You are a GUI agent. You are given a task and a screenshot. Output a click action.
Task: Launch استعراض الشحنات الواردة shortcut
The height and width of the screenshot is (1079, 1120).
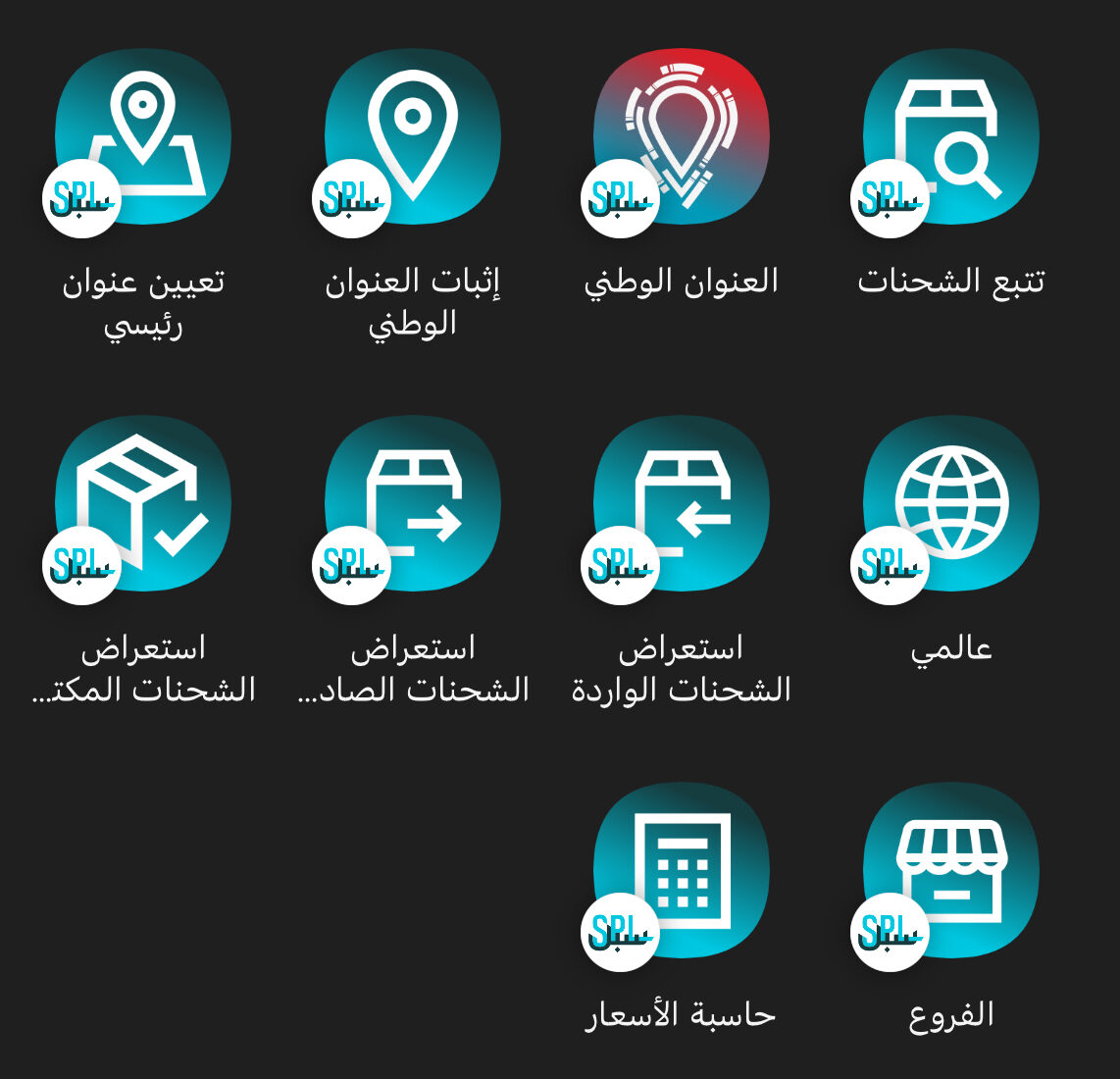682,503
